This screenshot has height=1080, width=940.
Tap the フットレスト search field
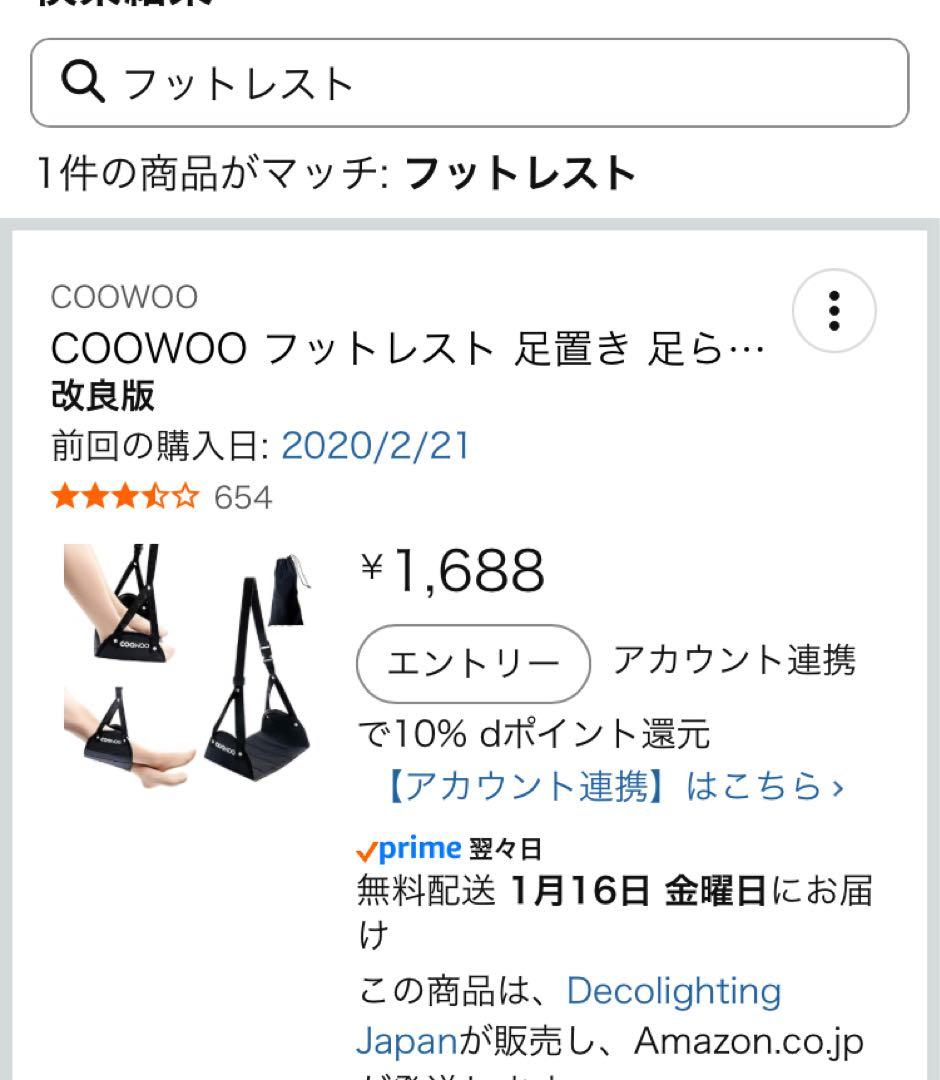[x=470, y=83]
